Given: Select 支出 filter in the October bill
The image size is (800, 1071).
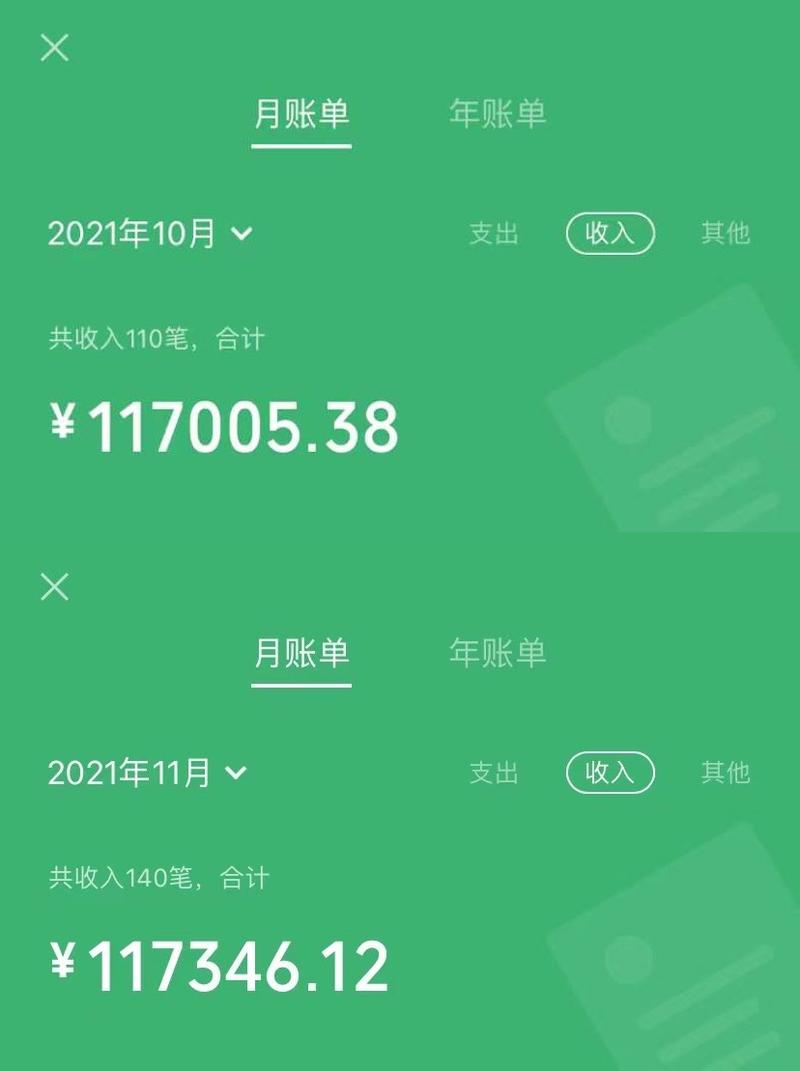Looking at the screenshot, I should click(492, 234).
